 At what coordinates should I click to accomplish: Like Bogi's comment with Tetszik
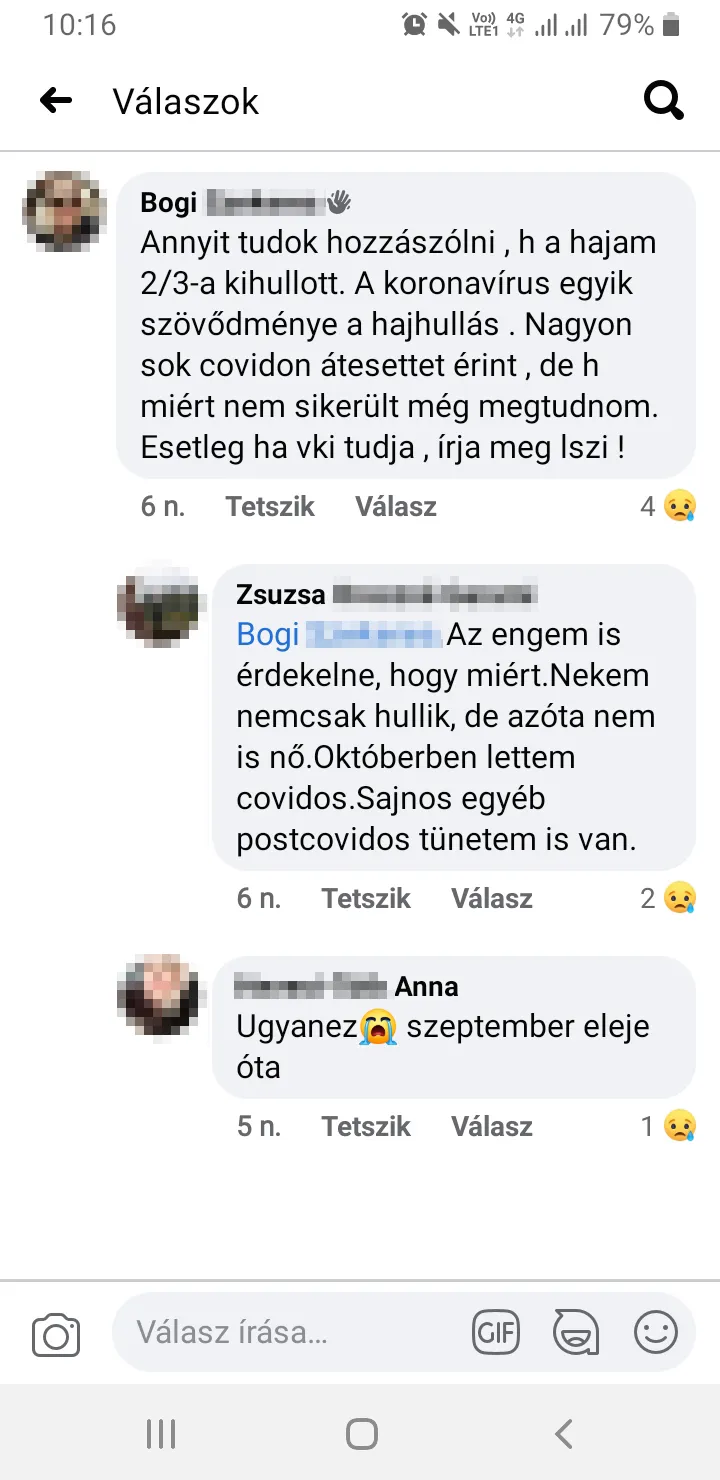[x=270, y=507]
